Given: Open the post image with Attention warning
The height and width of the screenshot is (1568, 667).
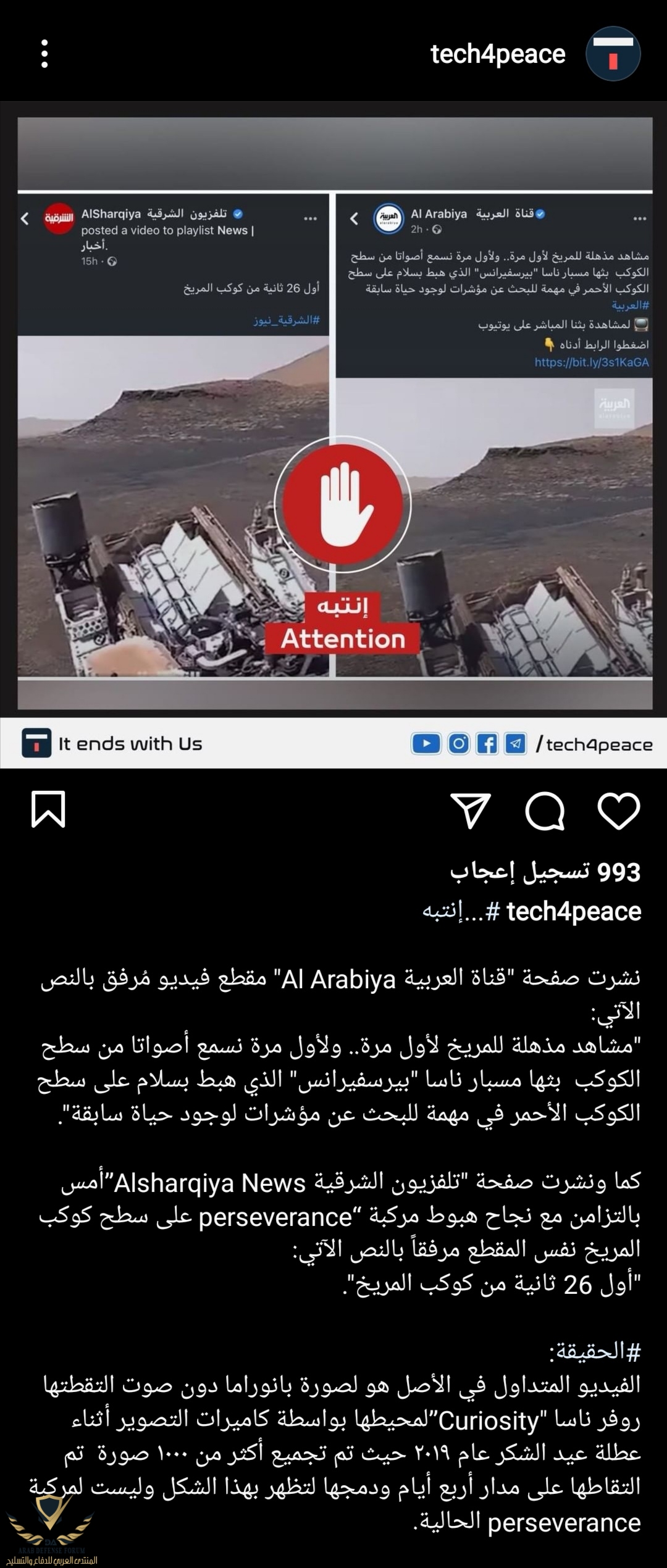Looking at the screenshot, I should coord(335,432).
